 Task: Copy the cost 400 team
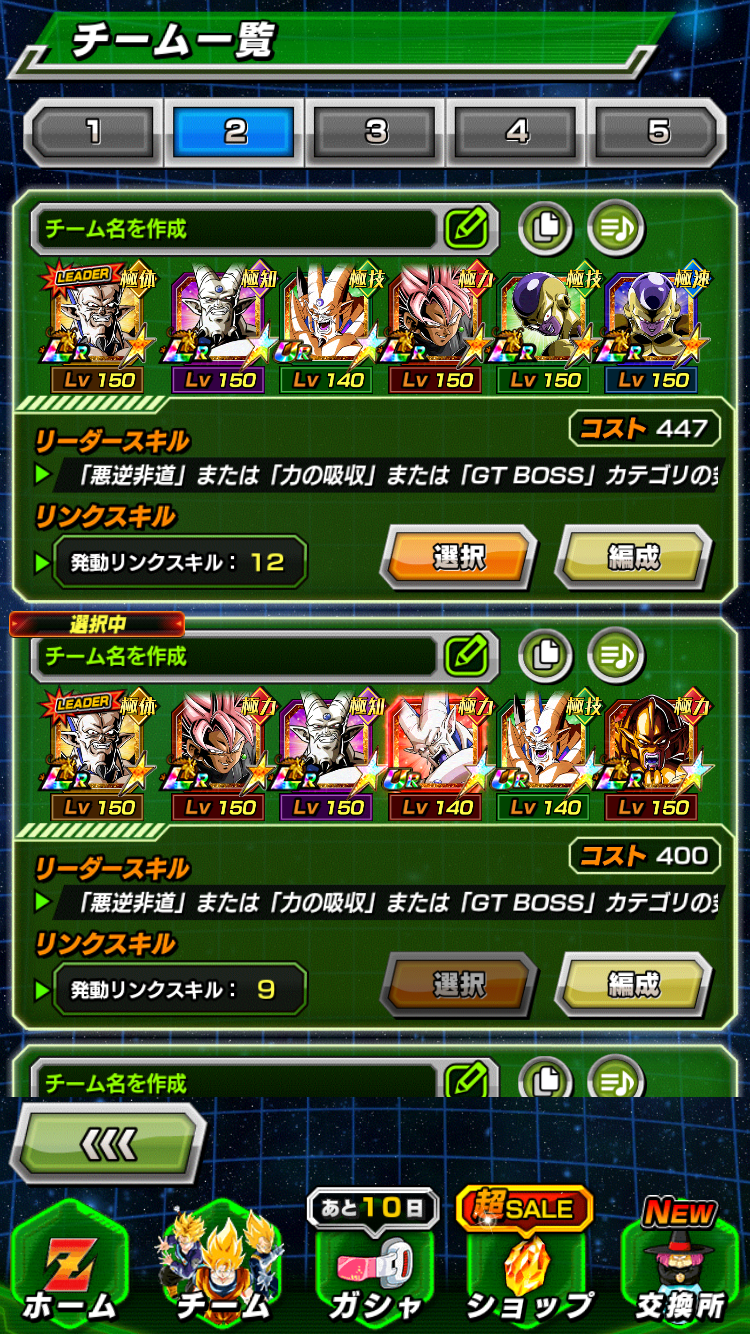click(545, 655)
